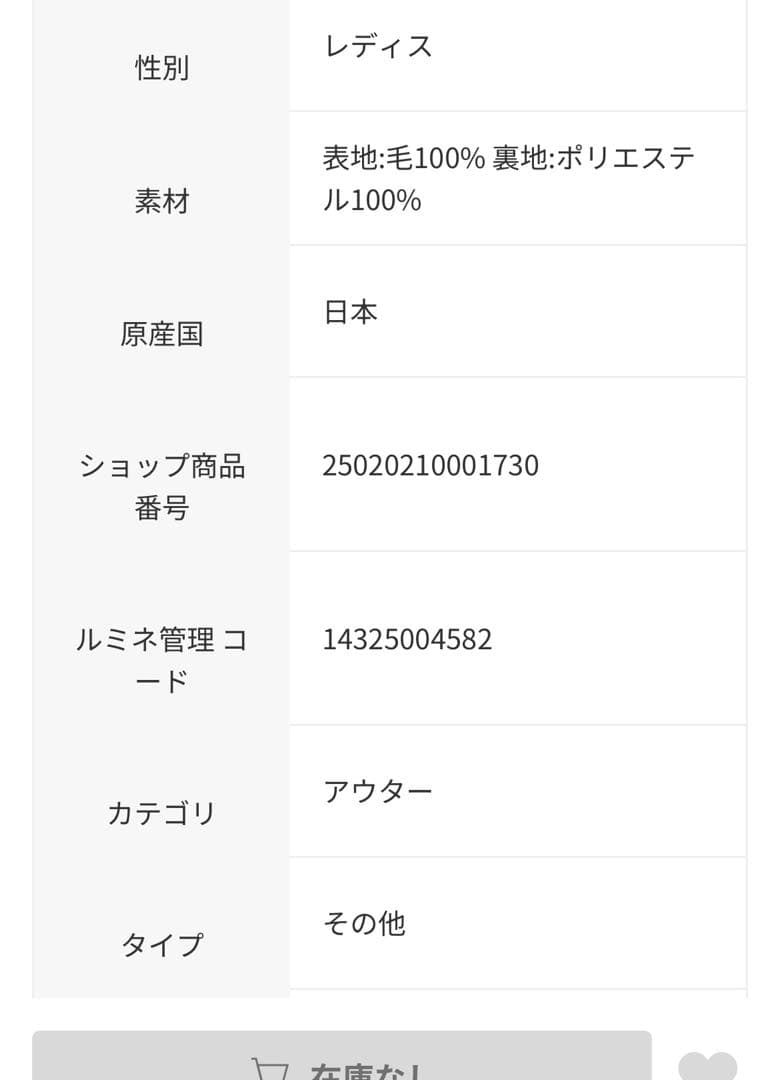Select the 素材 material label
780x1080 pixels.
tap(159, 203)
